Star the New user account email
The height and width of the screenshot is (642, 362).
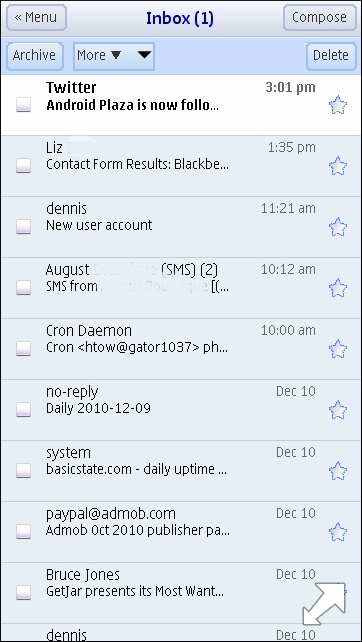[x=338, y=227]
